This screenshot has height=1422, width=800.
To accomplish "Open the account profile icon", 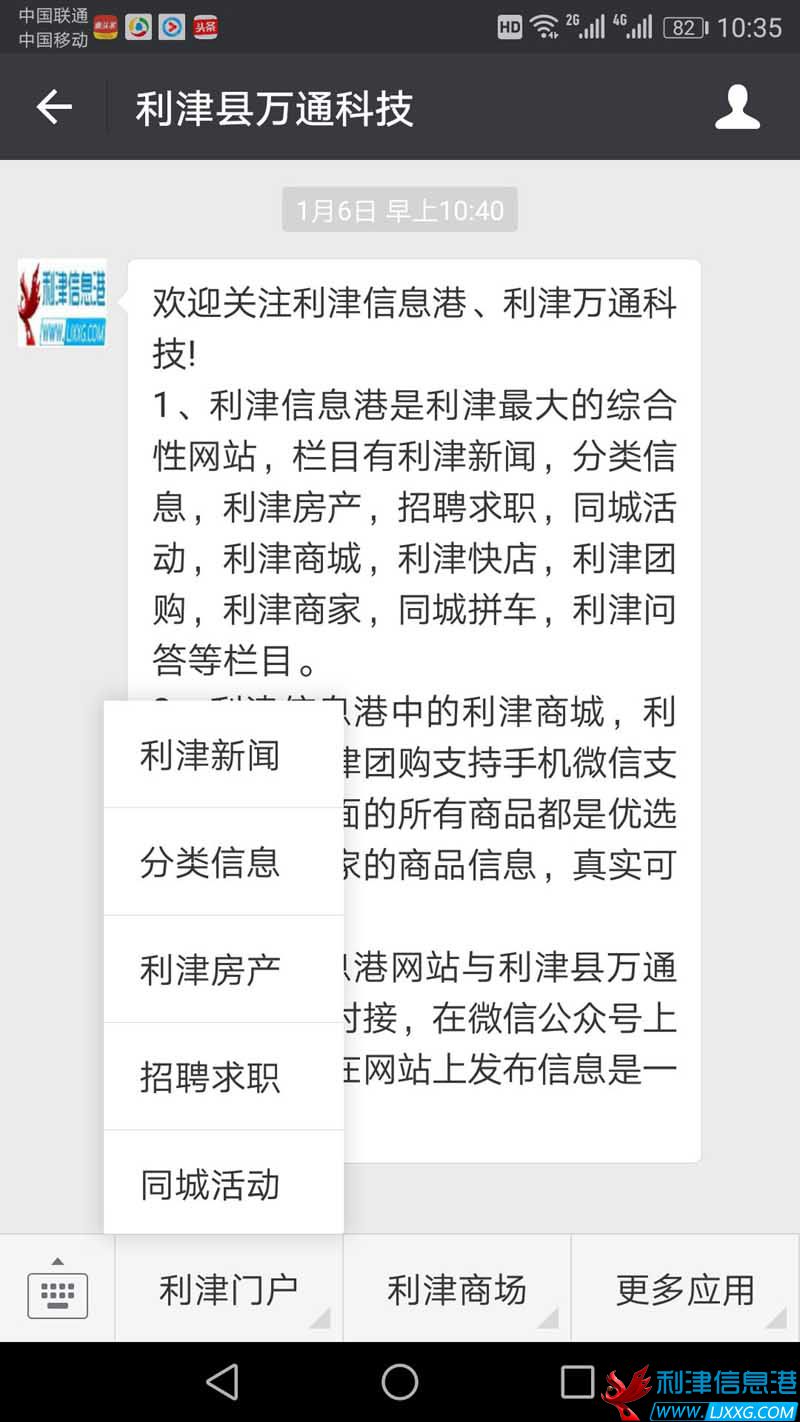I will (x=737, y=107).
